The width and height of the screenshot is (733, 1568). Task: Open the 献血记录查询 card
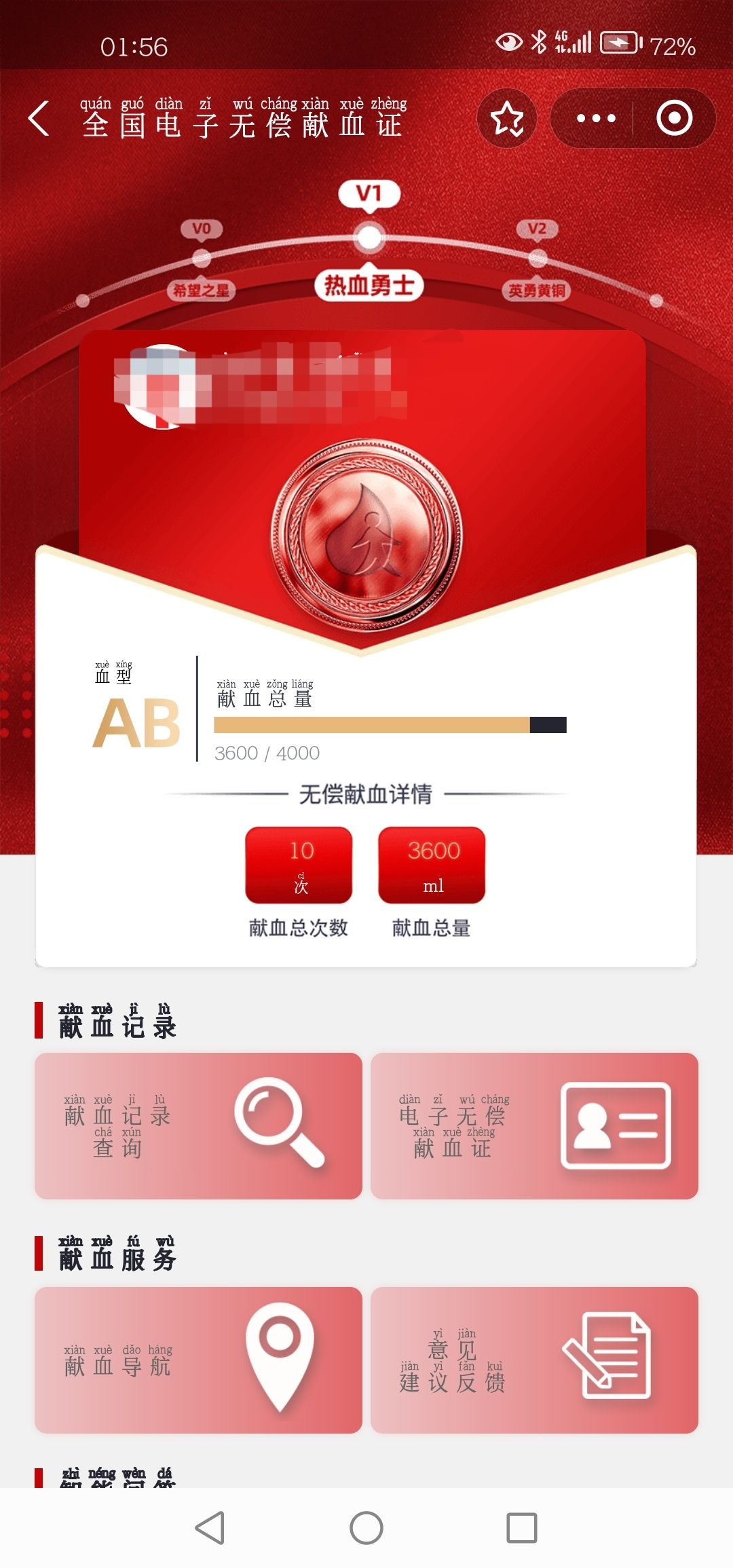pos(198,1125)
